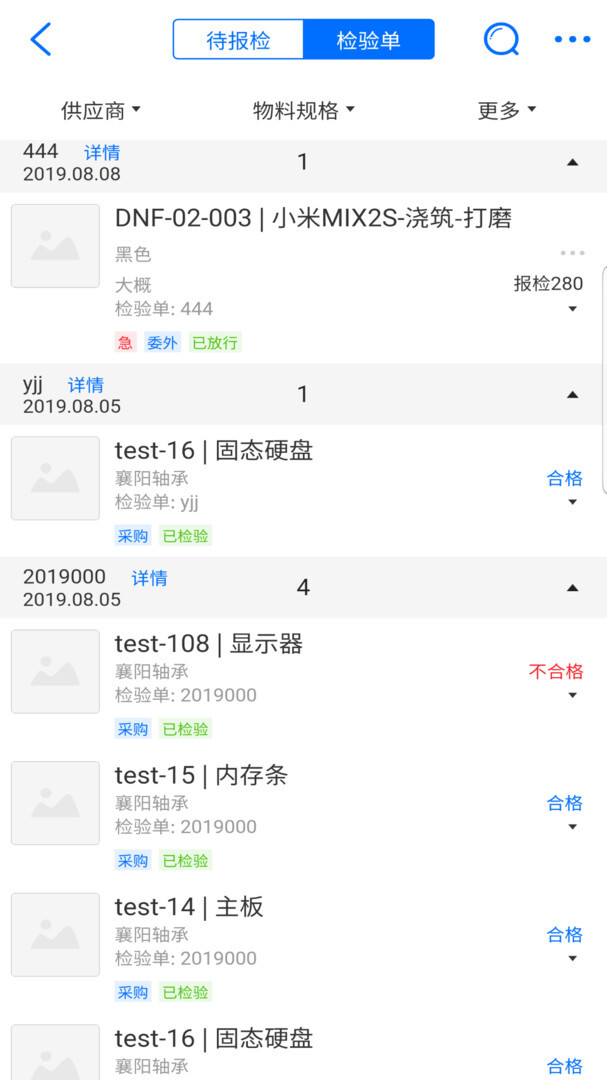The width and height of the screenshot is (607, 1080).
Task: View 详情 for inspection order 2019000
Action: pos(149,578)
